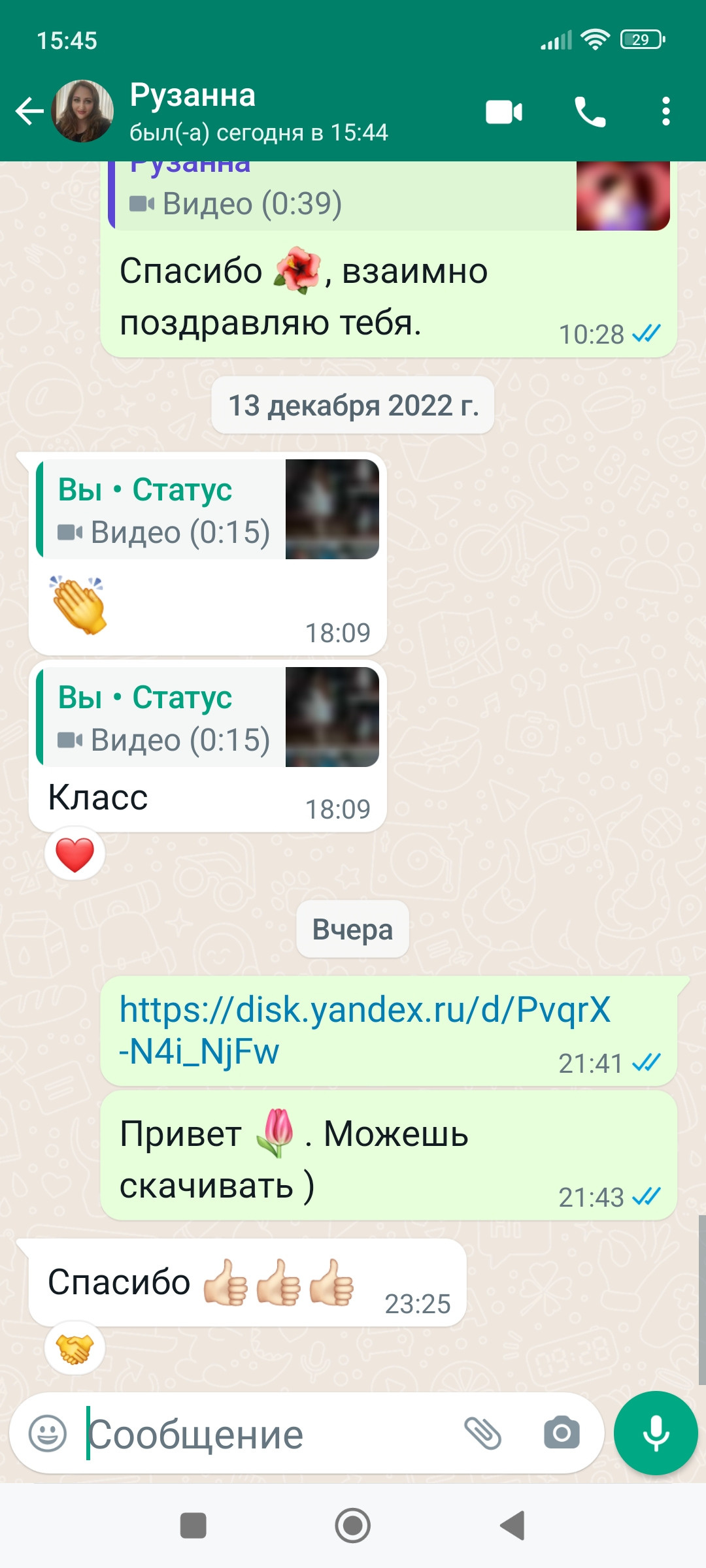Tap the heart reaction under the Класс message

(75, 854)
